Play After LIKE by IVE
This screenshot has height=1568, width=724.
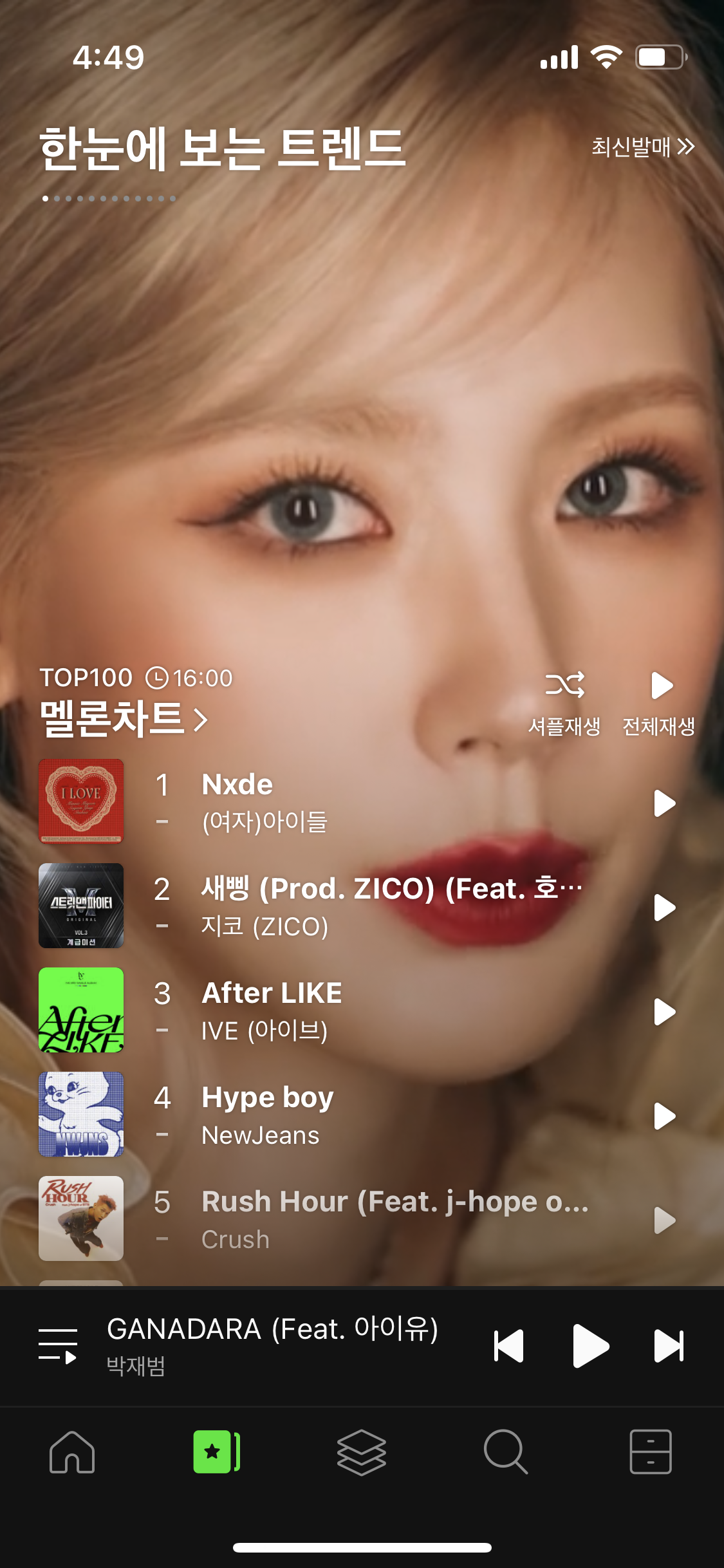[x=664, y=1012]
